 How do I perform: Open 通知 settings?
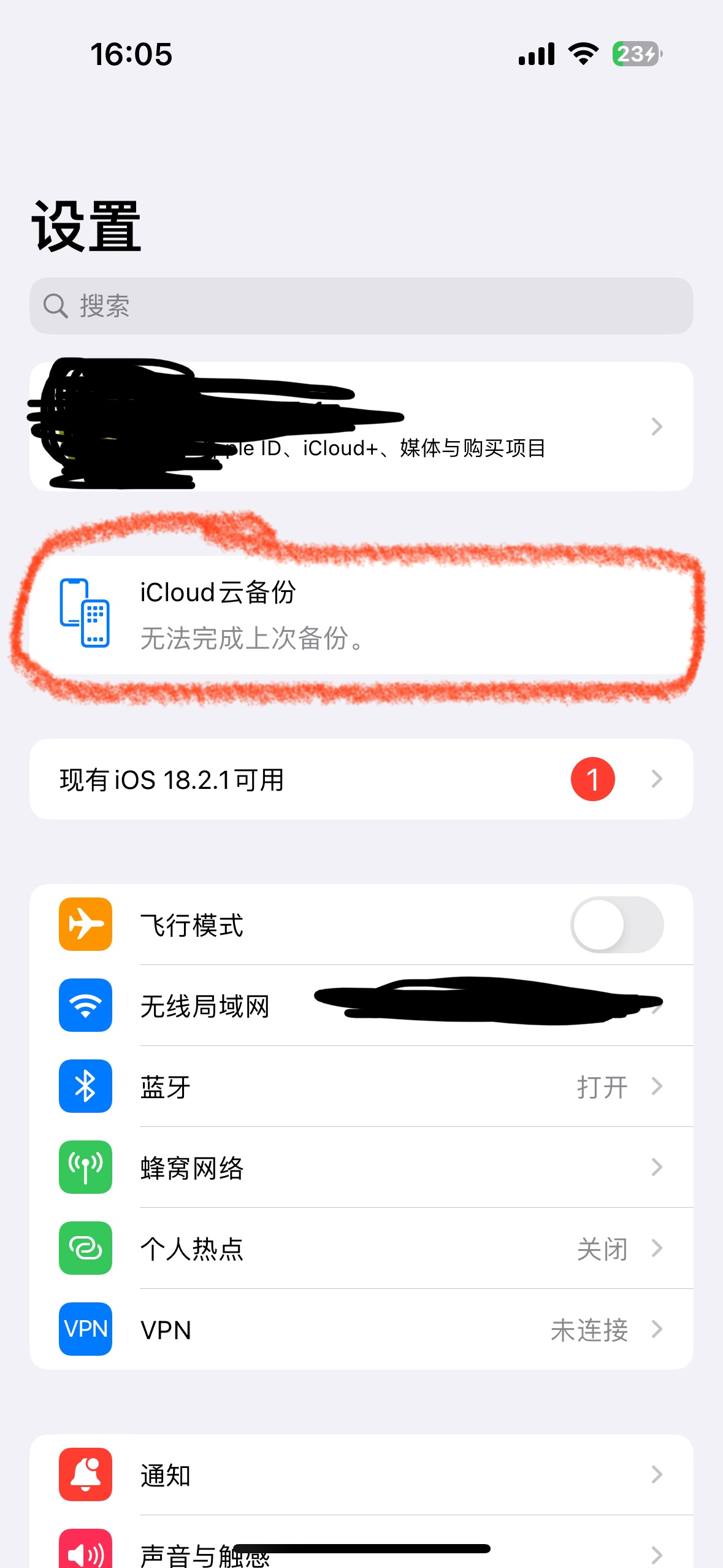point(361,1475)
